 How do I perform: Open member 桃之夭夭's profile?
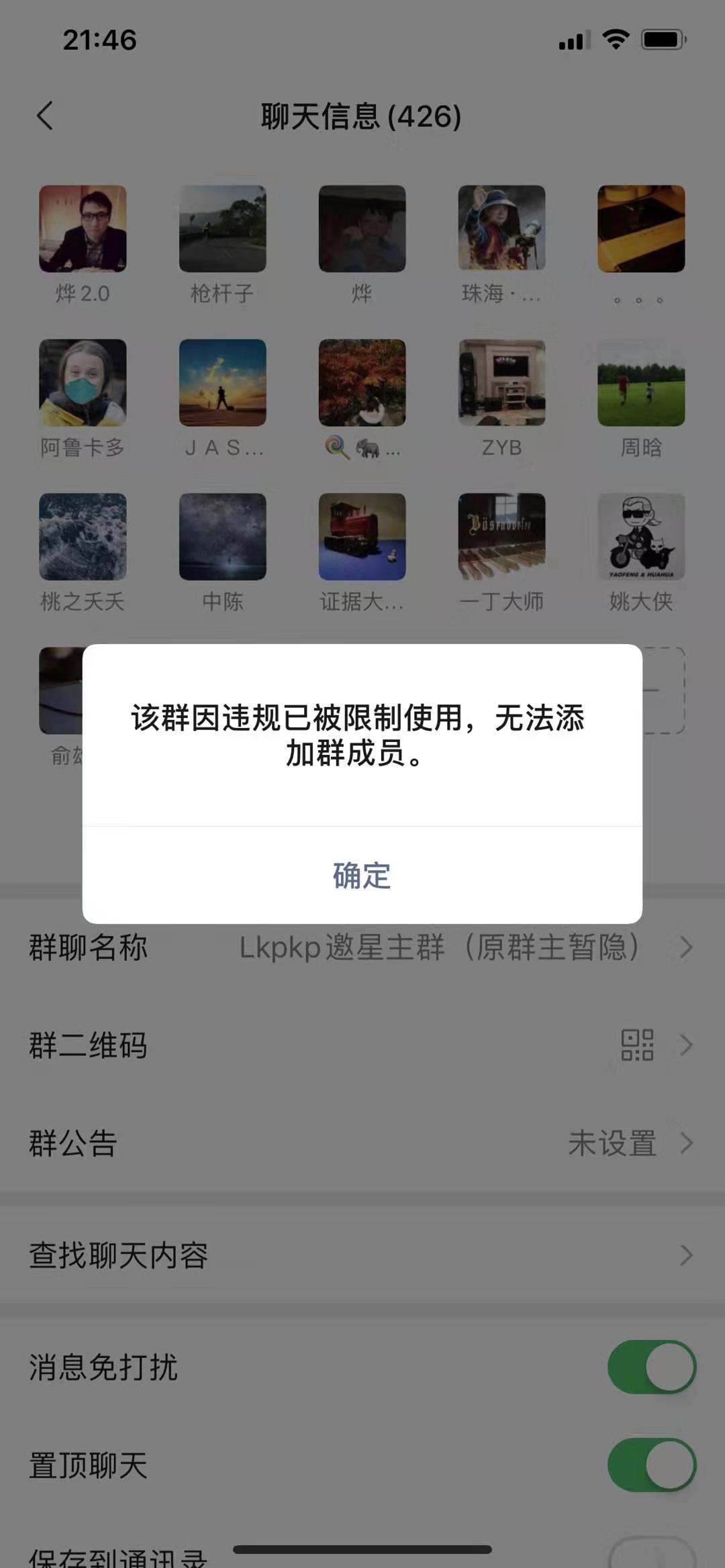[83, 537]
